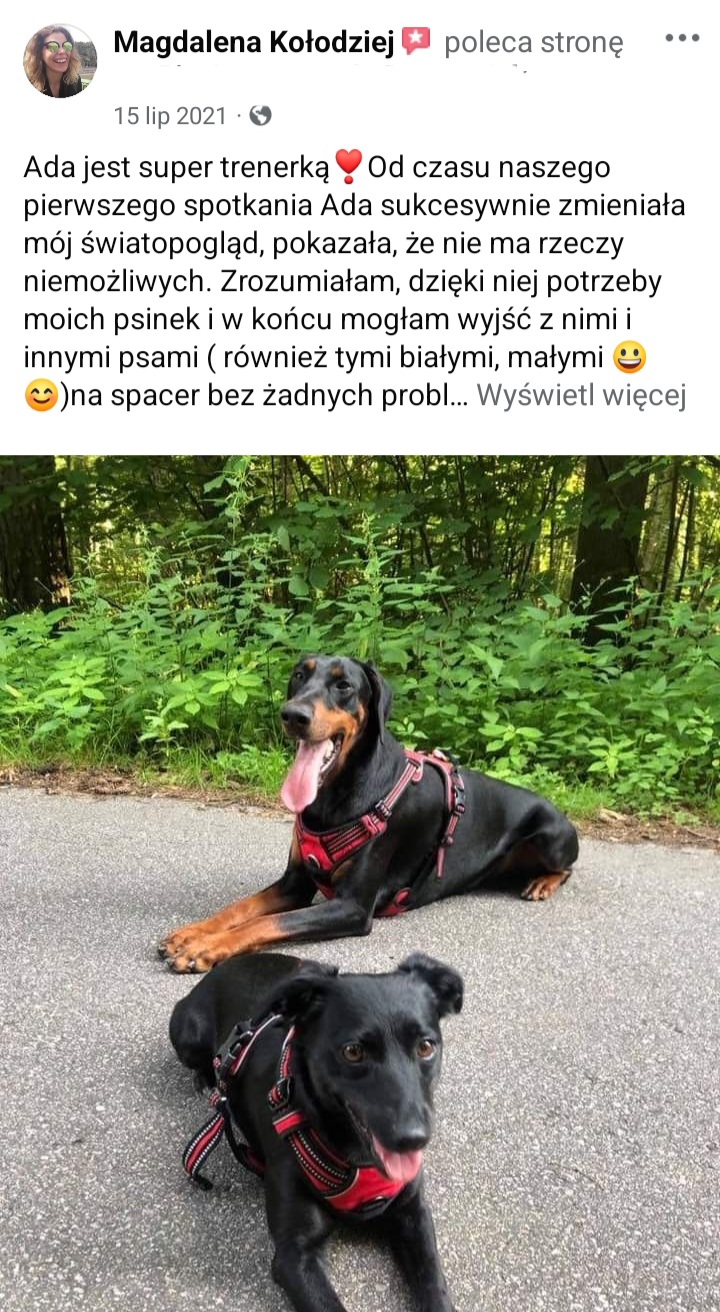Open the 15 lip 2021 post timestamp

(170, 116)
